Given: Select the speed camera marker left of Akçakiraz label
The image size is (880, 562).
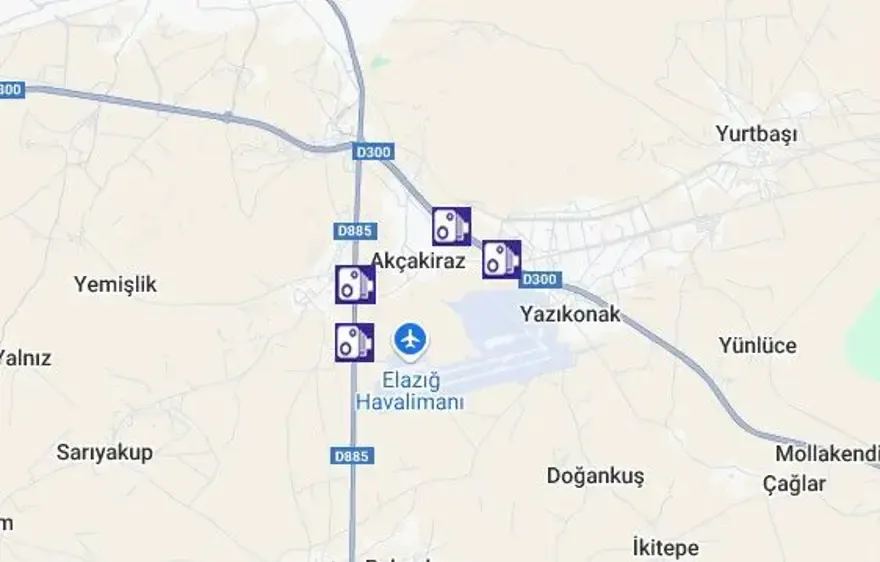Looking at the screenshot, I should pyautogui.click(x=355, y=285).
